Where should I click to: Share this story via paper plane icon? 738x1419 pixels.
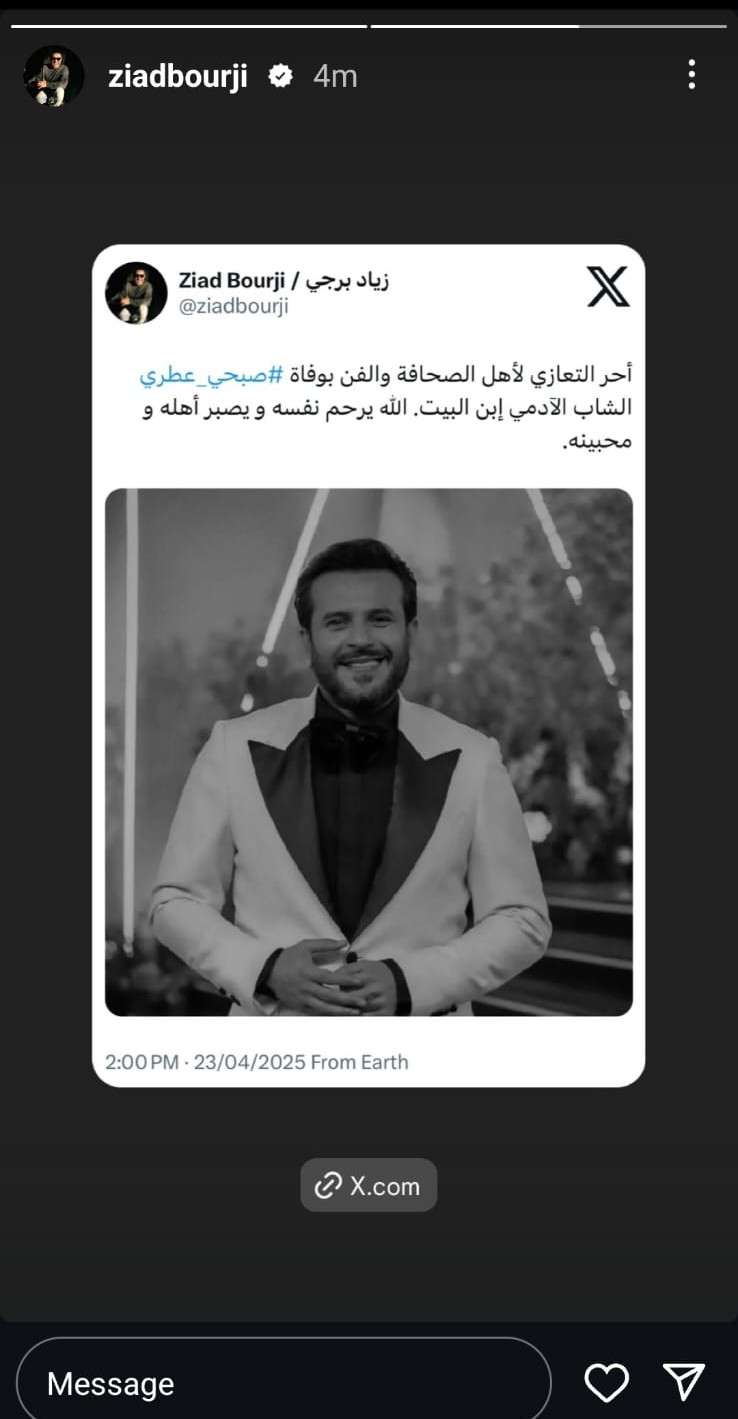point(685,1382)
